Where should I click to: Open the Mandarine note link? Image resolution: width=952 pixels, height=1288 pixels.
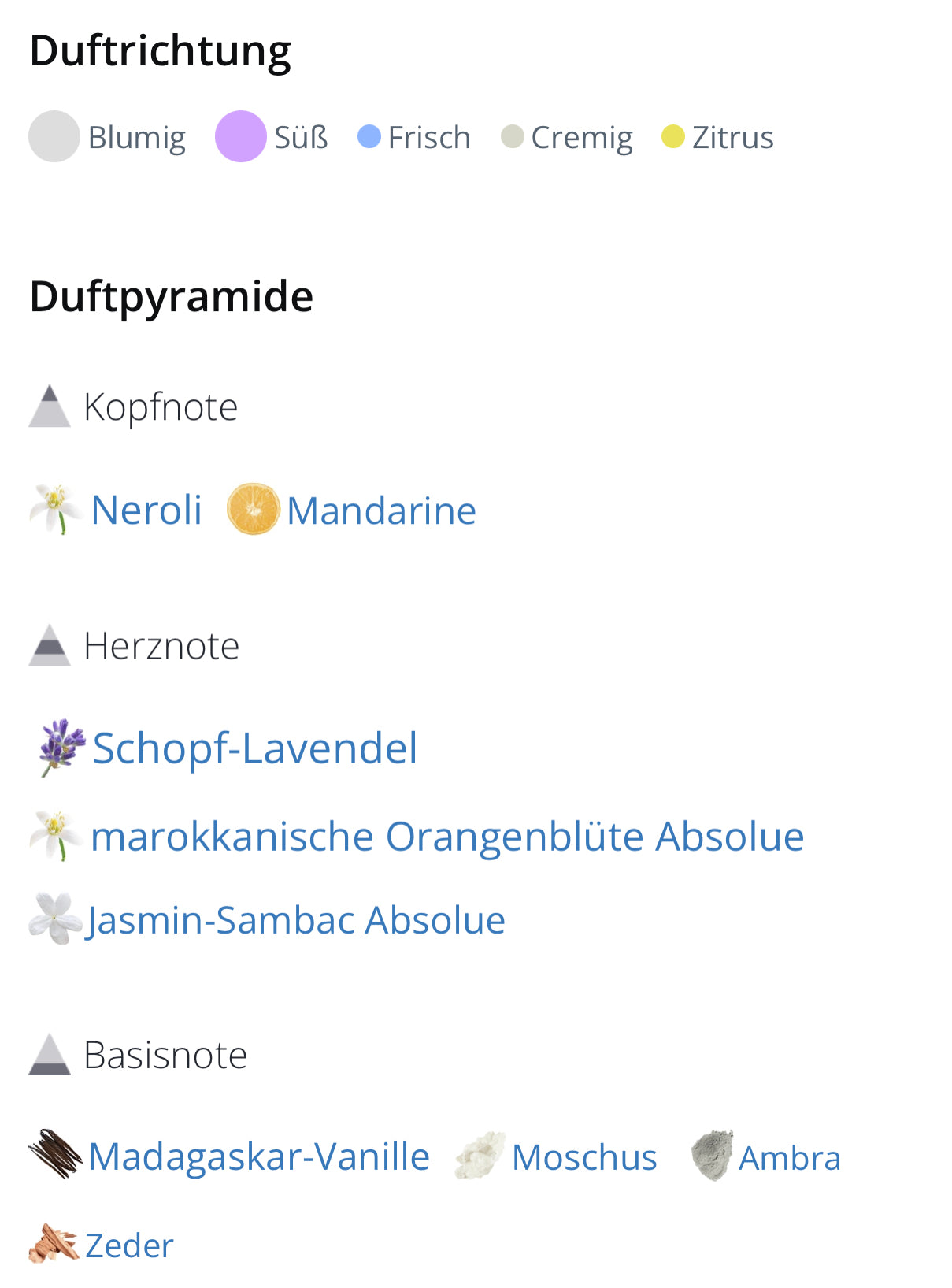click(381, 510)
